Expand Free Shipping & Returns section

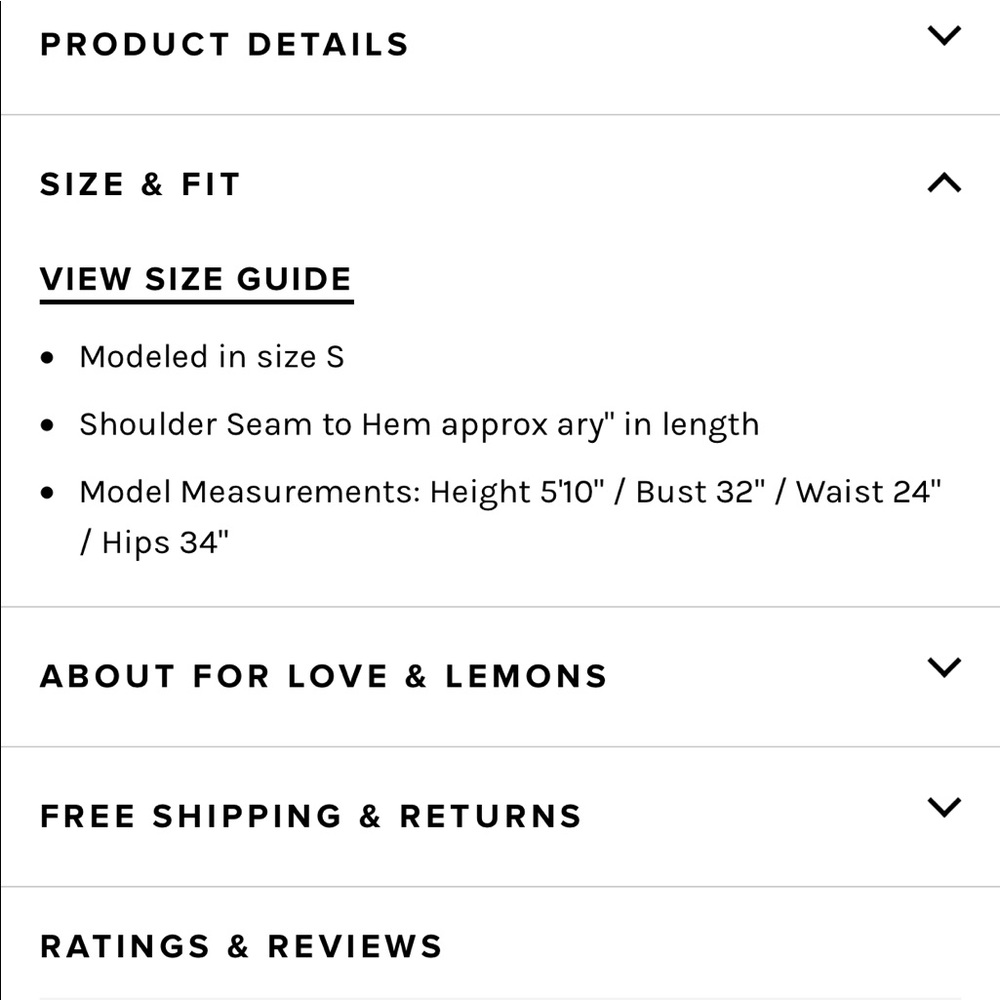tap(943, 808)
